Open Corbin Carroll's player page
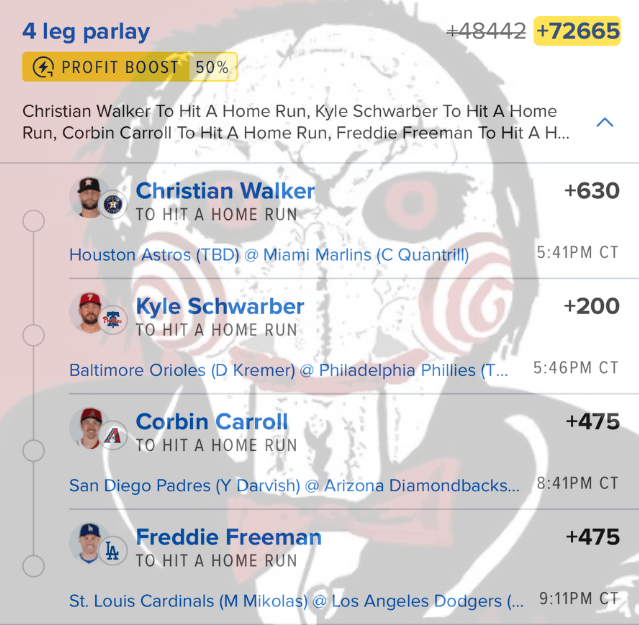Image resolution: width=639 pixels, height=625 pixels. tap(212, 422)
